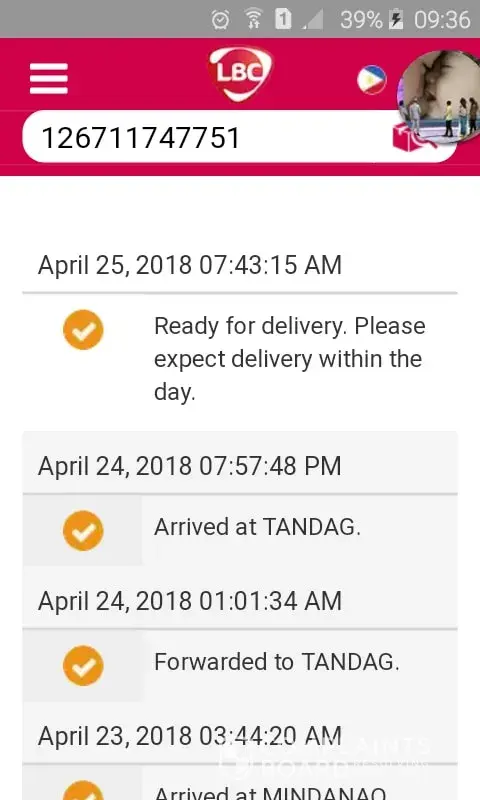This screenshot has width=480, height=800.
Task: Tap the LBC logo to go home
Action: click(x=240, y=74)
